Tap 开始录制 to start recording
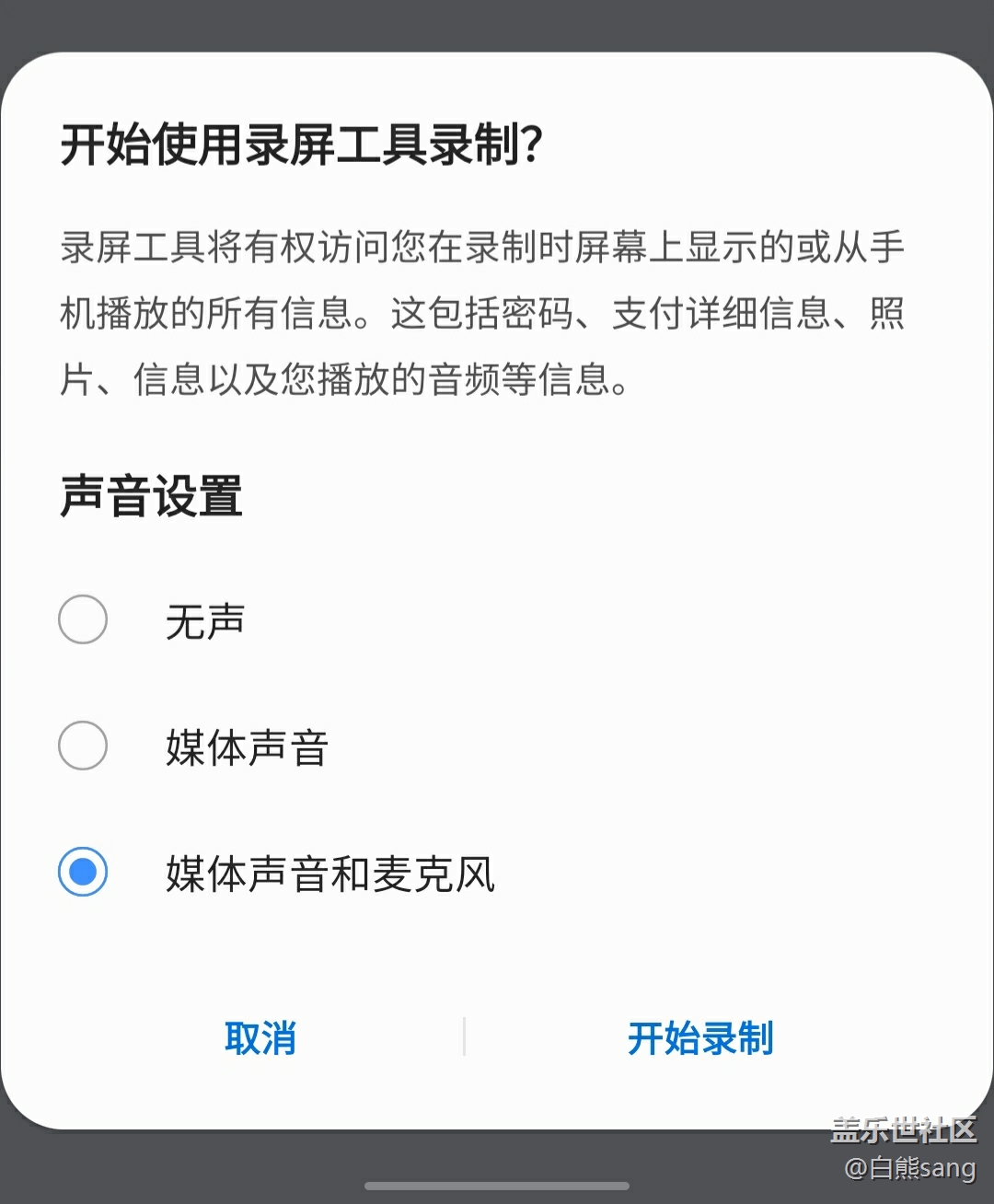The height and width of the screenshot is (1204, 994). click(700, 1038)
